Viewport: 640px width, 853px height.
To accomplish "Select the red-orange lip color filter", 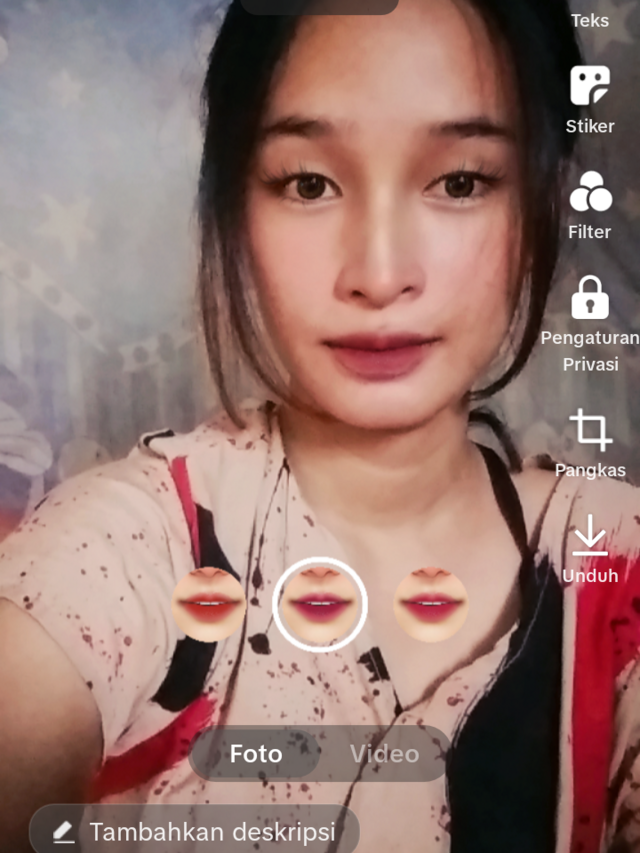I will coord(209,604).
